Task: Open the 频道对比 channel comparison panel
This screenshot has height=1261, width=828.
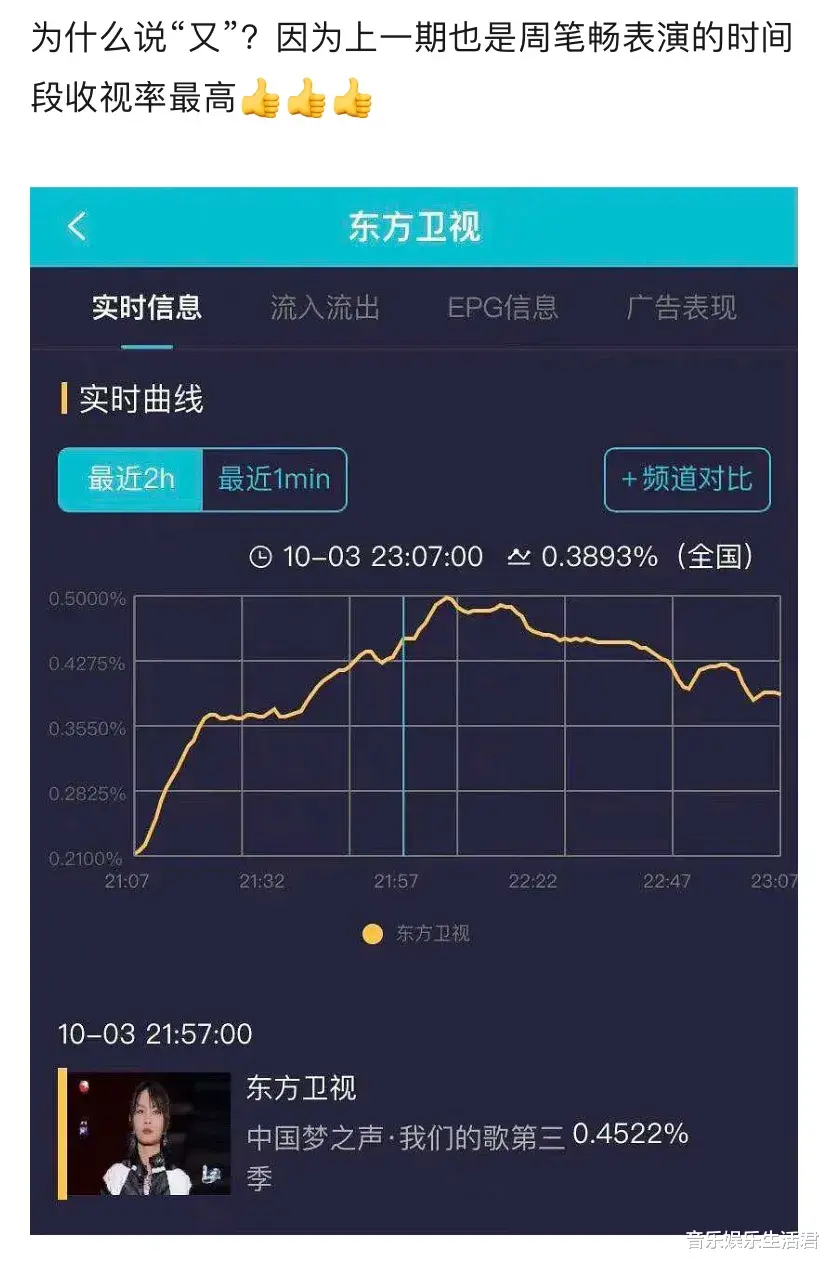Action: pyautogui.click(x=687, y=480)
